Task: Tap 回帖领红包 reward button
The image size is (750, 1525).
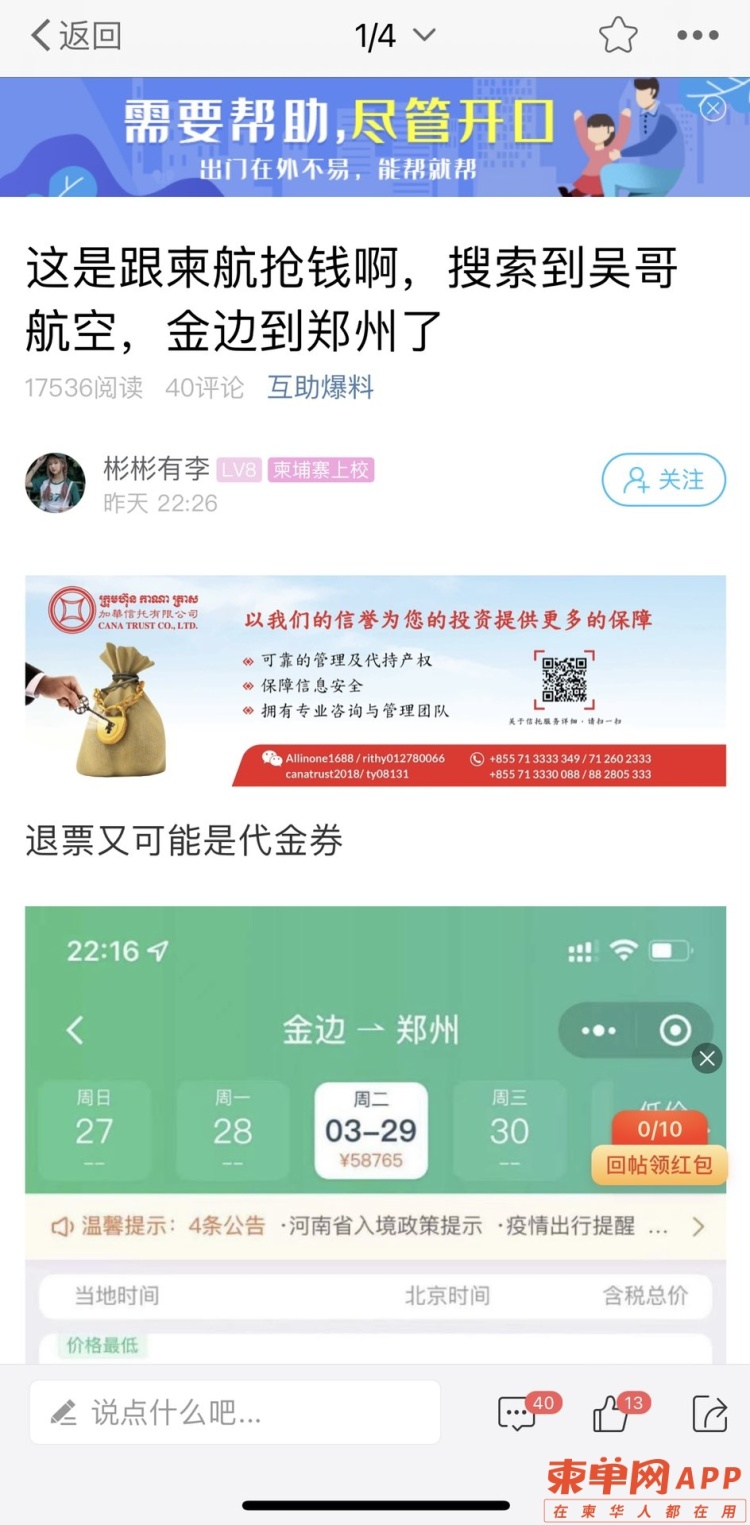Action: click(659, 1165)
